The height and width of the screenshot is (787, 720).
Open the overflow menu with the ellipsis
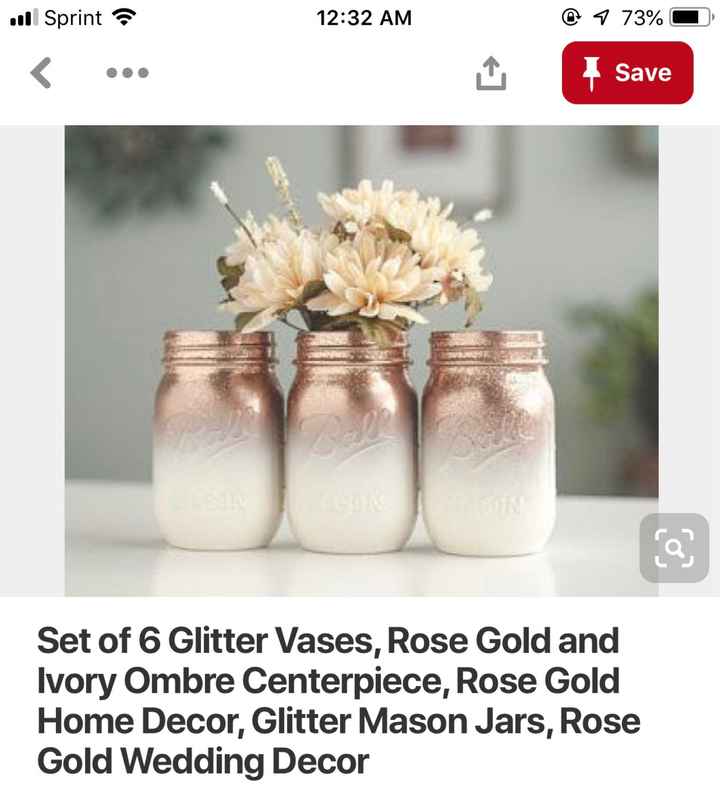[x=126, y=71]
